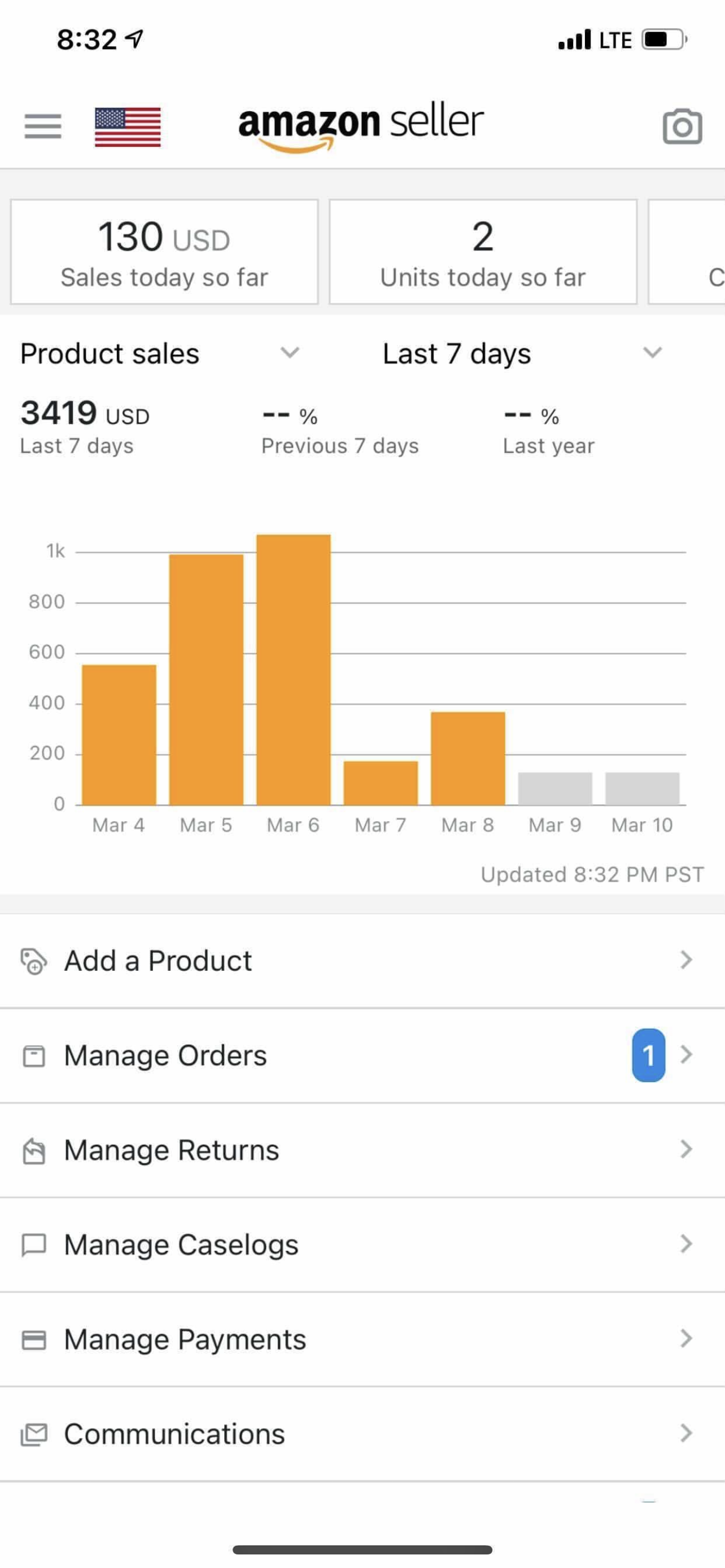The width and height of the screenshot is (725, 1568).
Task: Open Manage Payments
Action: point(362,1340)
